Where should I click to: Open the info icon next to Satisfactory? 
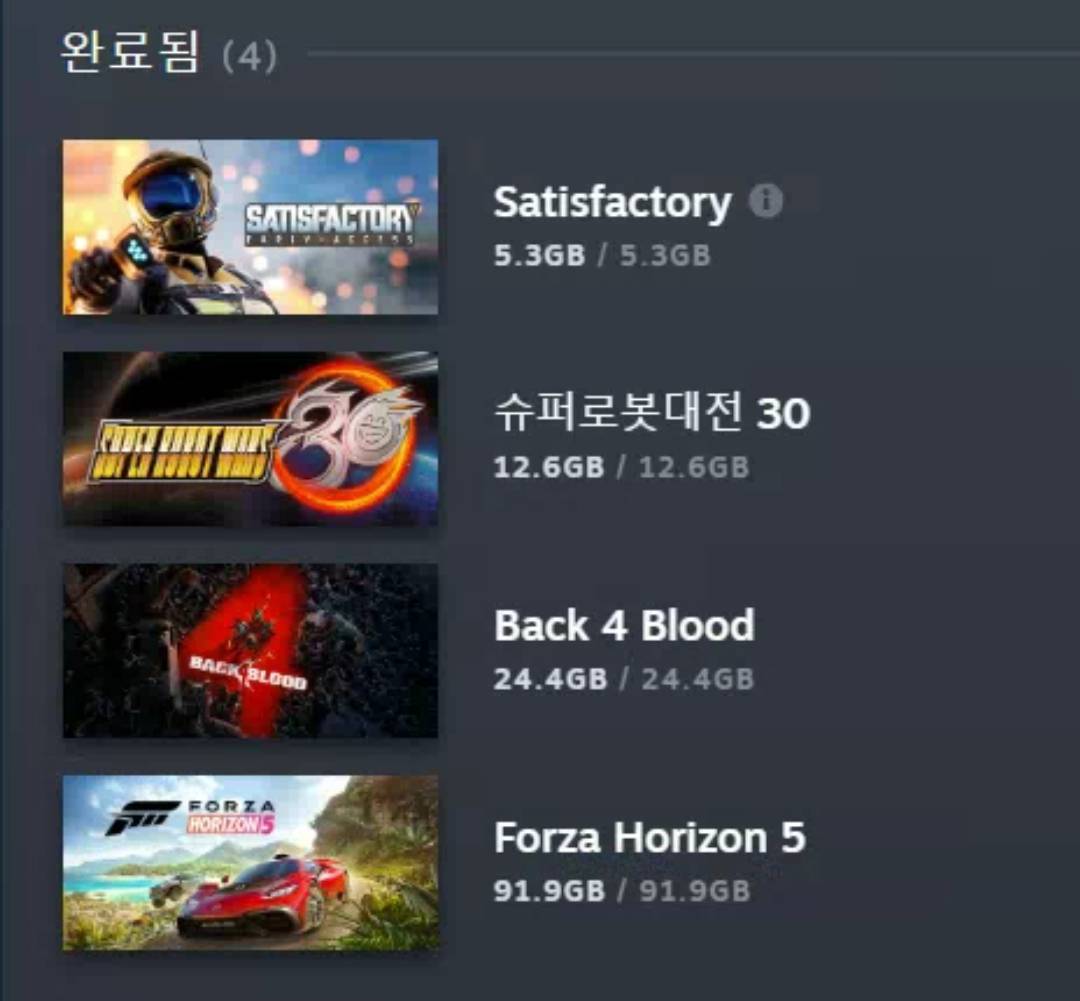(x=766, y=202)
